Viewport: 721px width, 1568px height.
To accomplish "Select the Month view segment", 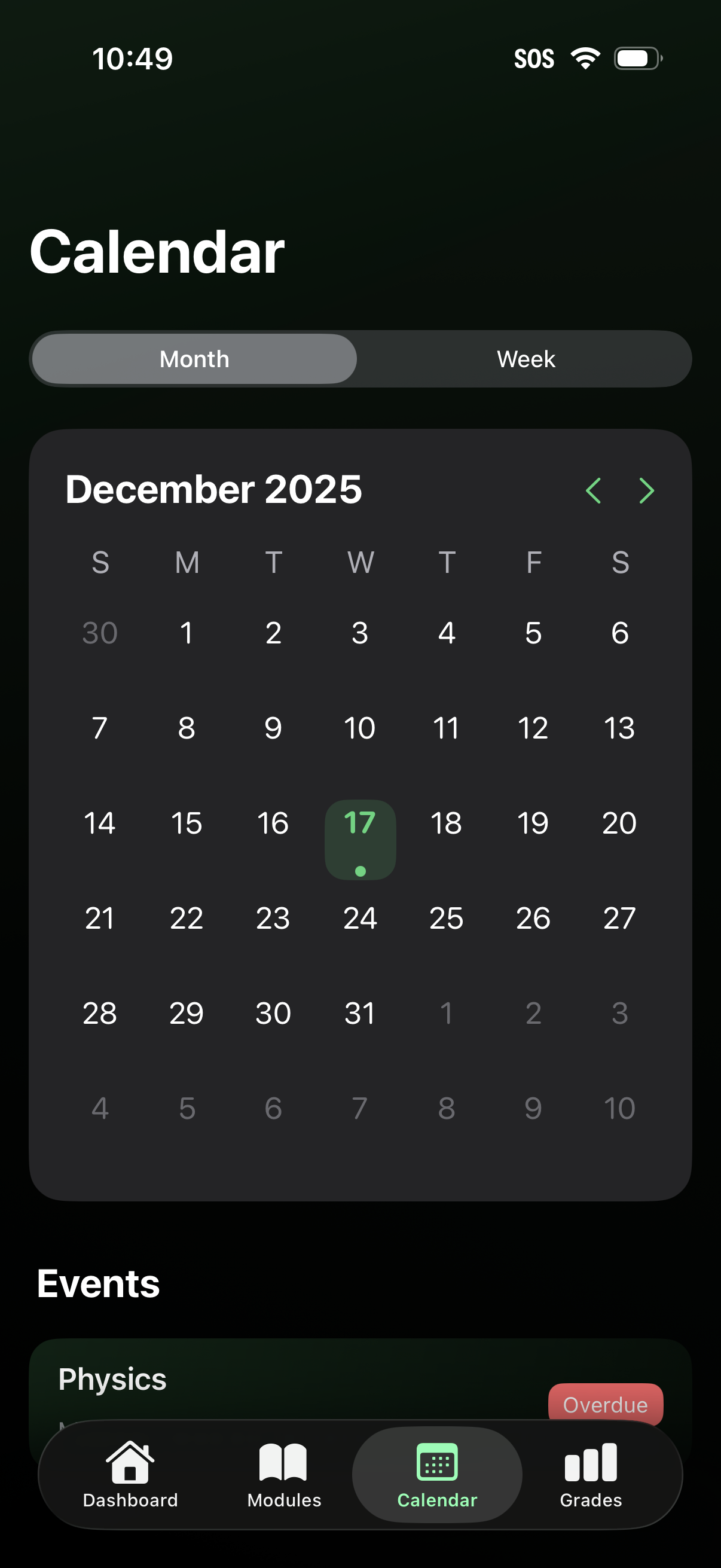I will coord(194,359).
